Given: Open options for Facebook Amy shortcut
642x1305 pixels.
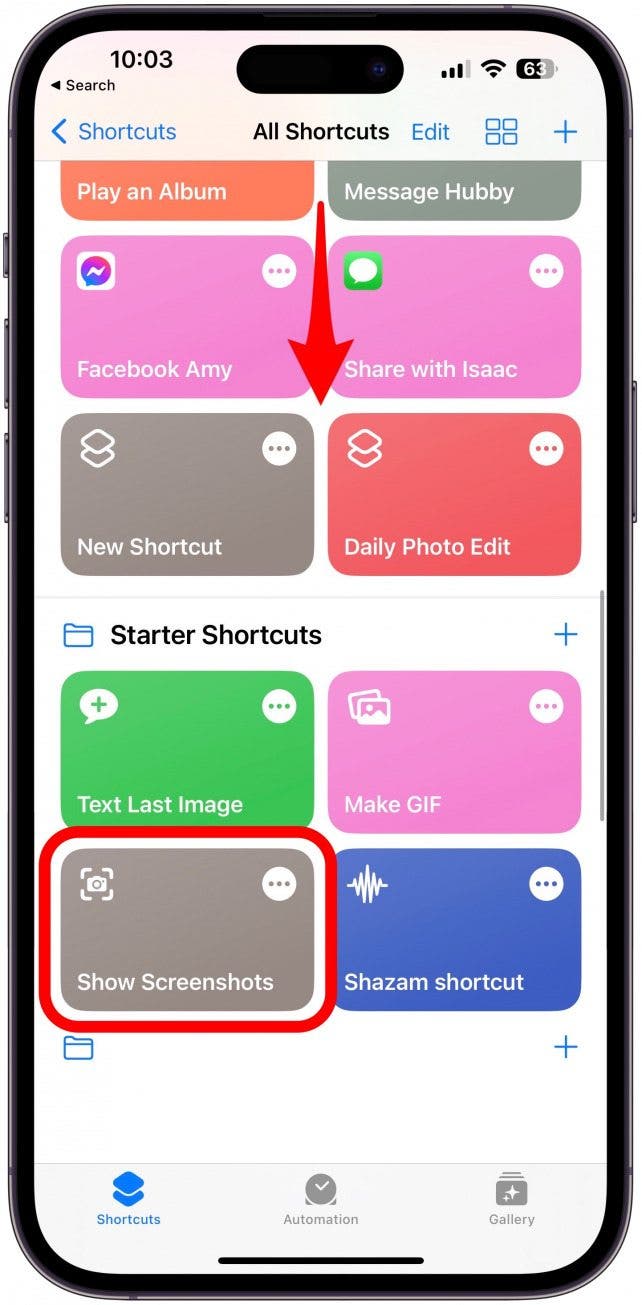Looking at the screenshot, I should pos(279,271).
